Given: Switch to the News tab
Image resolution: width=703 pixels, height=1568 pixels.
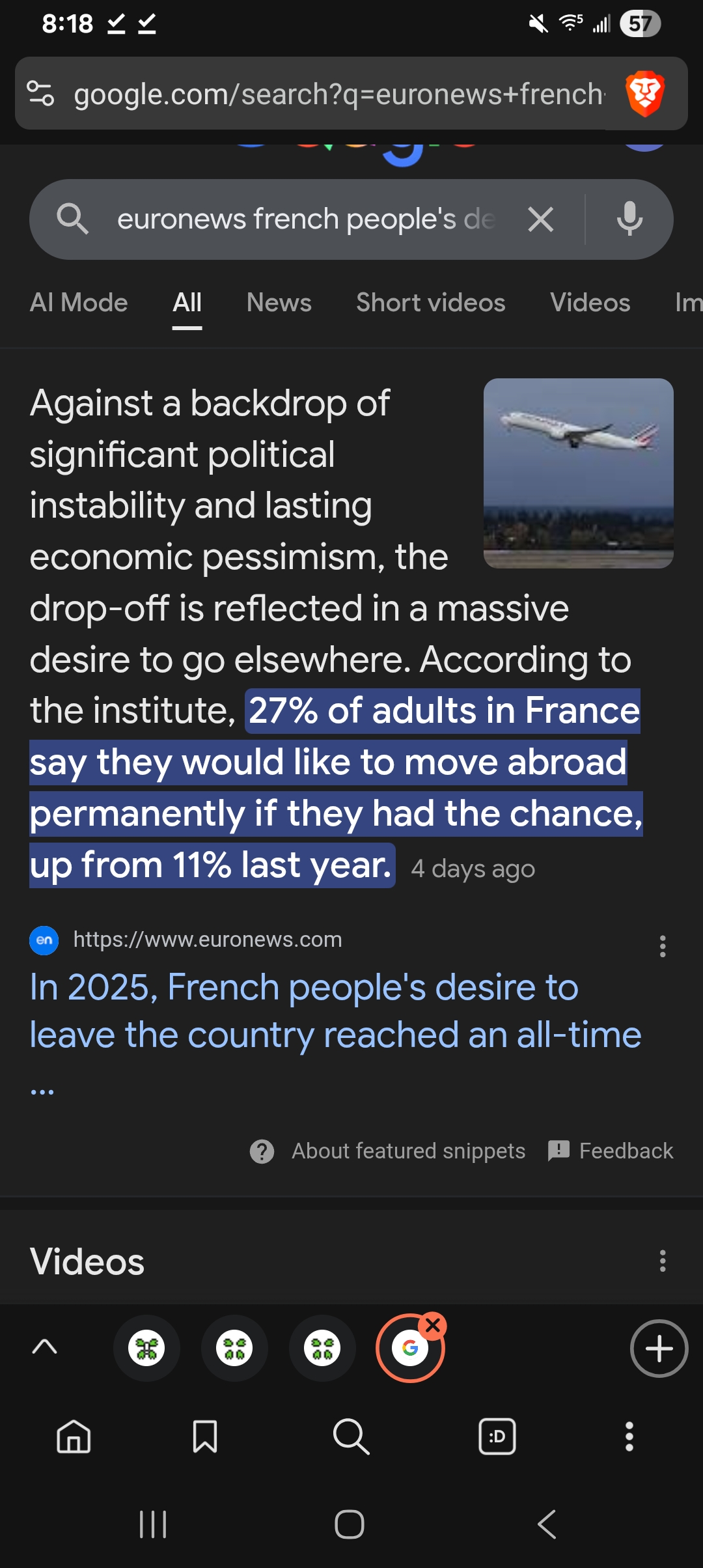Looking at the screenshot, I should point(279,303).
